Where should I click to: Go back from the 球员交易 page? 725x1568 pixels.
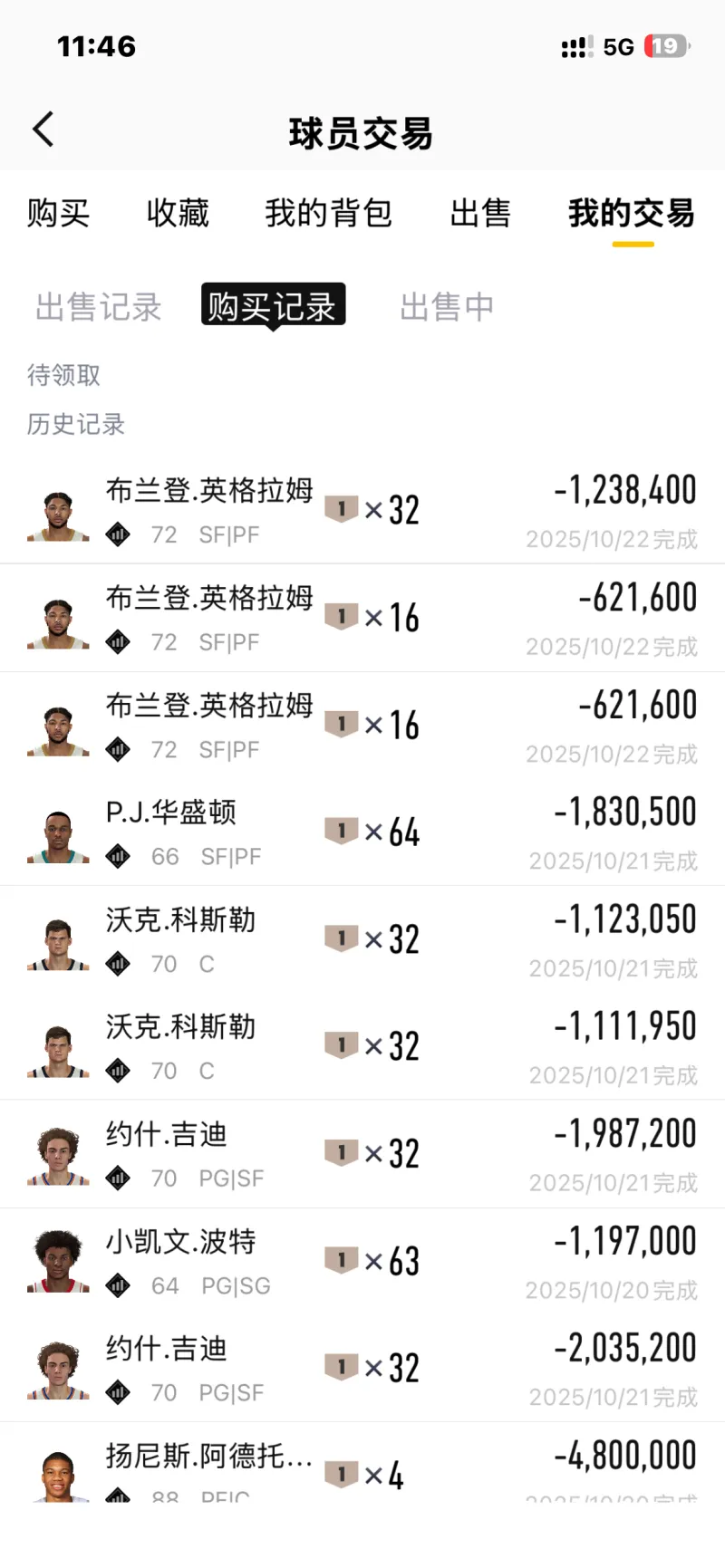click(43, 130)
